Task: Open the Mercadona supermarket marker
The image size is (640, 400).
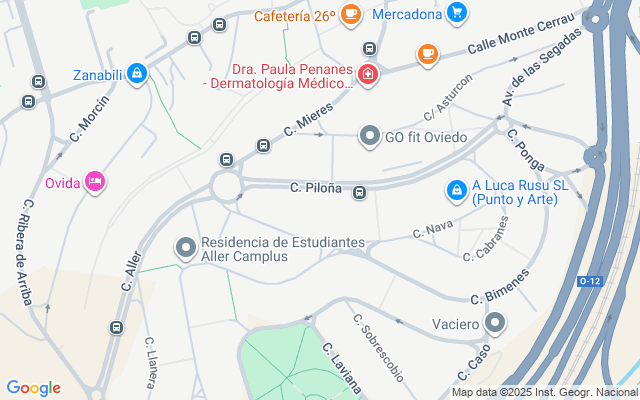Action: [457, 13]
